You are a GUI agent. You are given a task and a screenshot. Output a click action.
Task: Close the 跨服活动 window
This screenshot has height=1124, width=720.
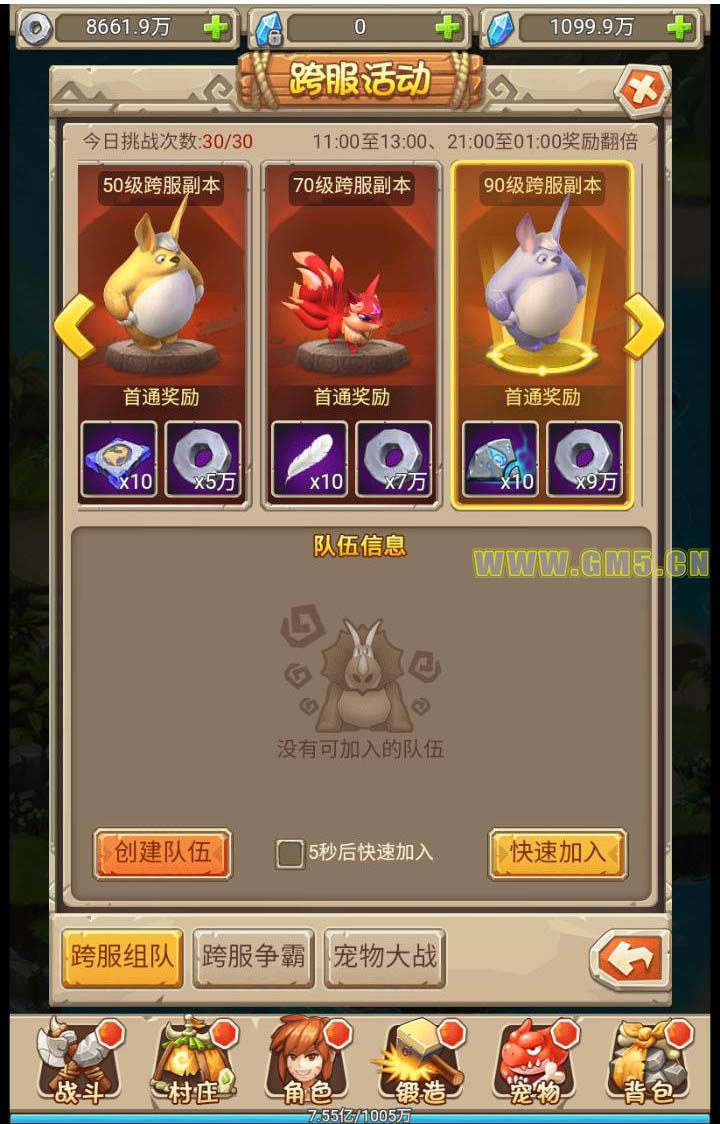[641, 92]
